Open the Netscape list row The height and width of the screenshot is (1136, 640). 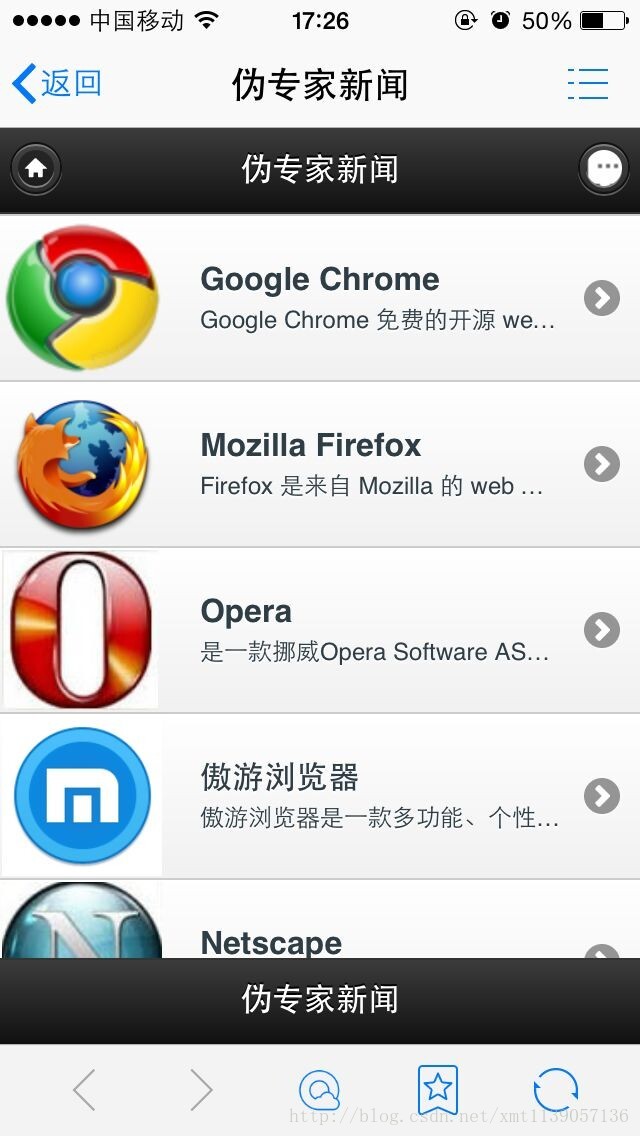320,919
